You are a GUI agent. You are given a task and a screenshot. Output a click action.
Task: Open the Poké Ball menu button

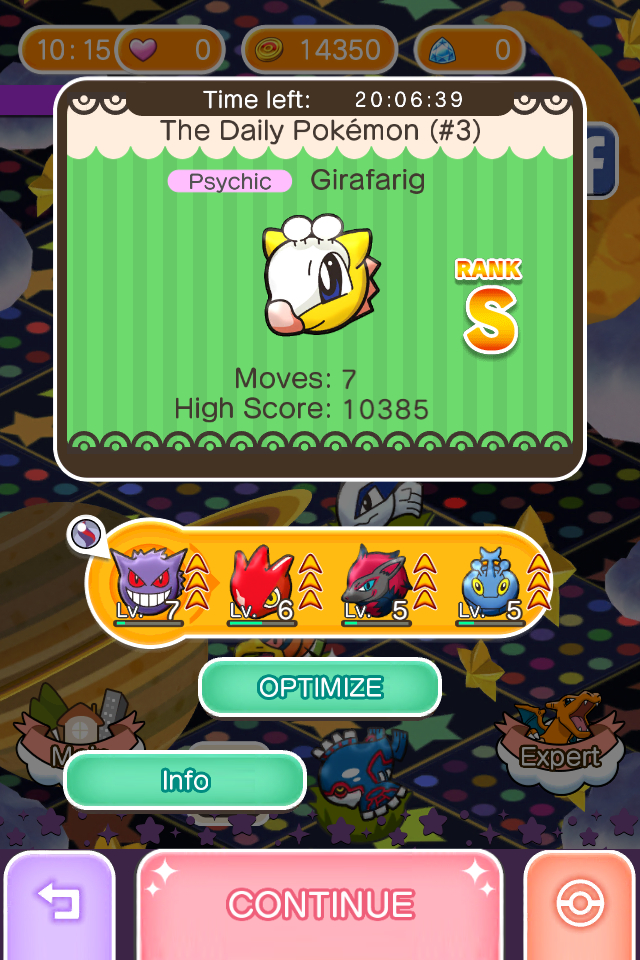[580, 904]
